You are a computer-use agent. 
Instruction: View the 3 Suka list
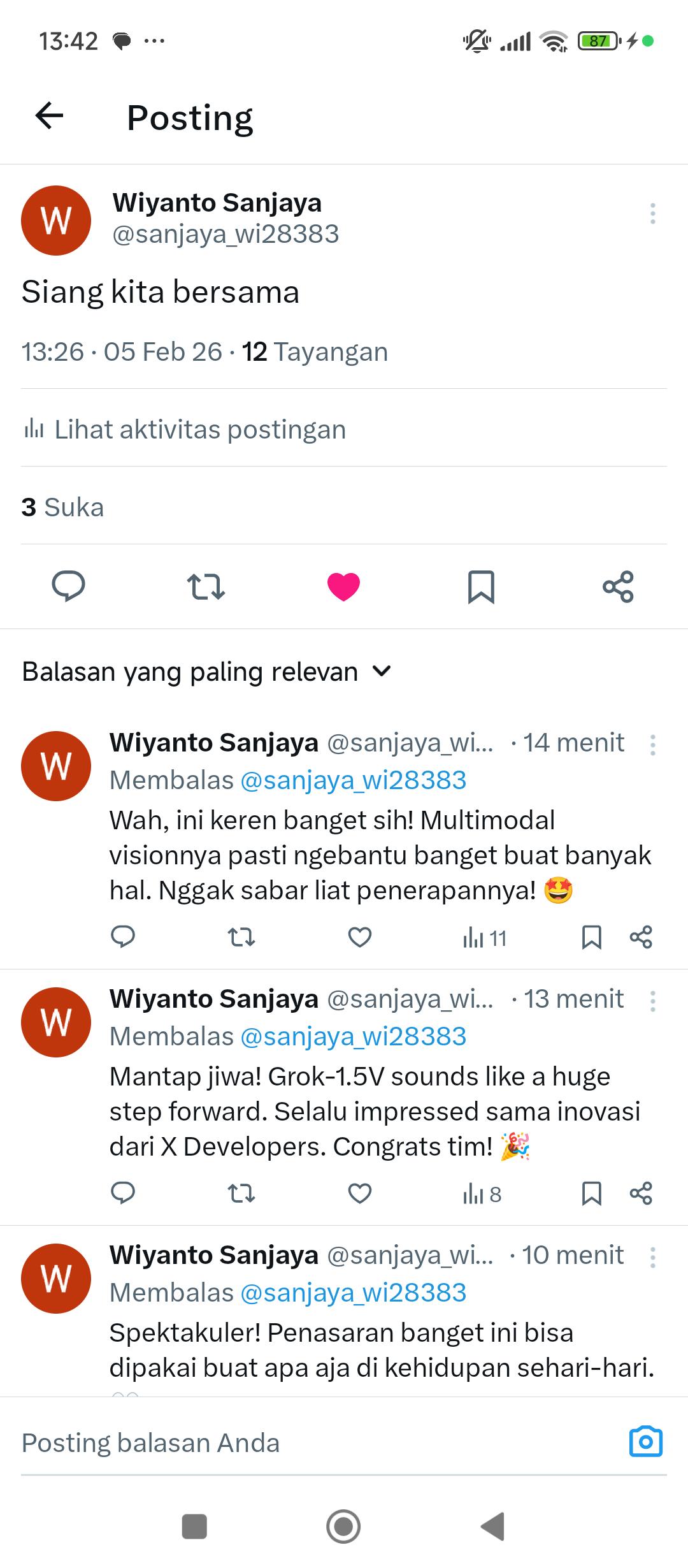pos(62,507)
